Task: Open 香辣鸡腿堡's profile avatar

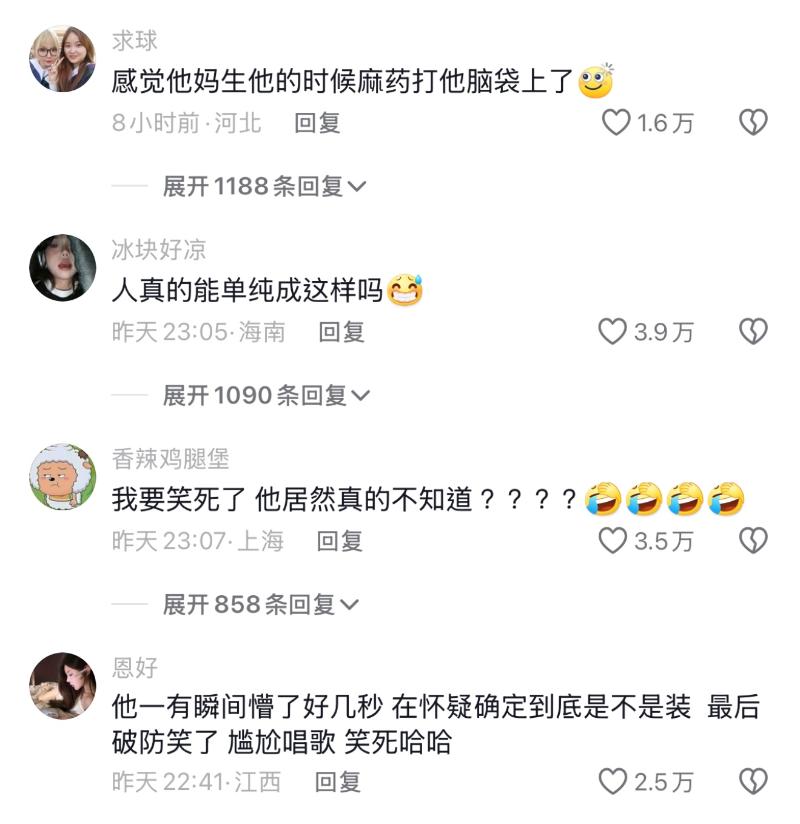Action: click(x=62, y=478)
